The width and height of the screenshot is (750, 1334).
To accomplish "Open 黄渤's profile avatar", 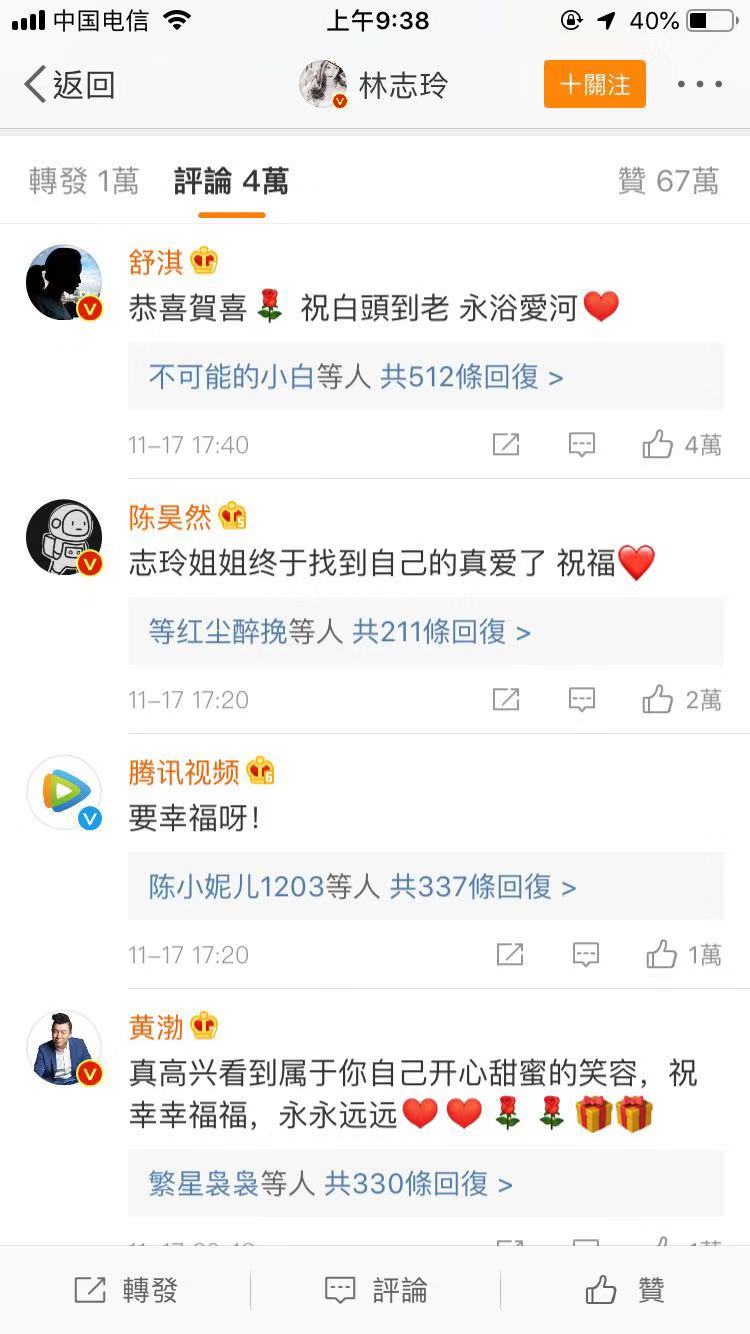I will click(64, 1048).
